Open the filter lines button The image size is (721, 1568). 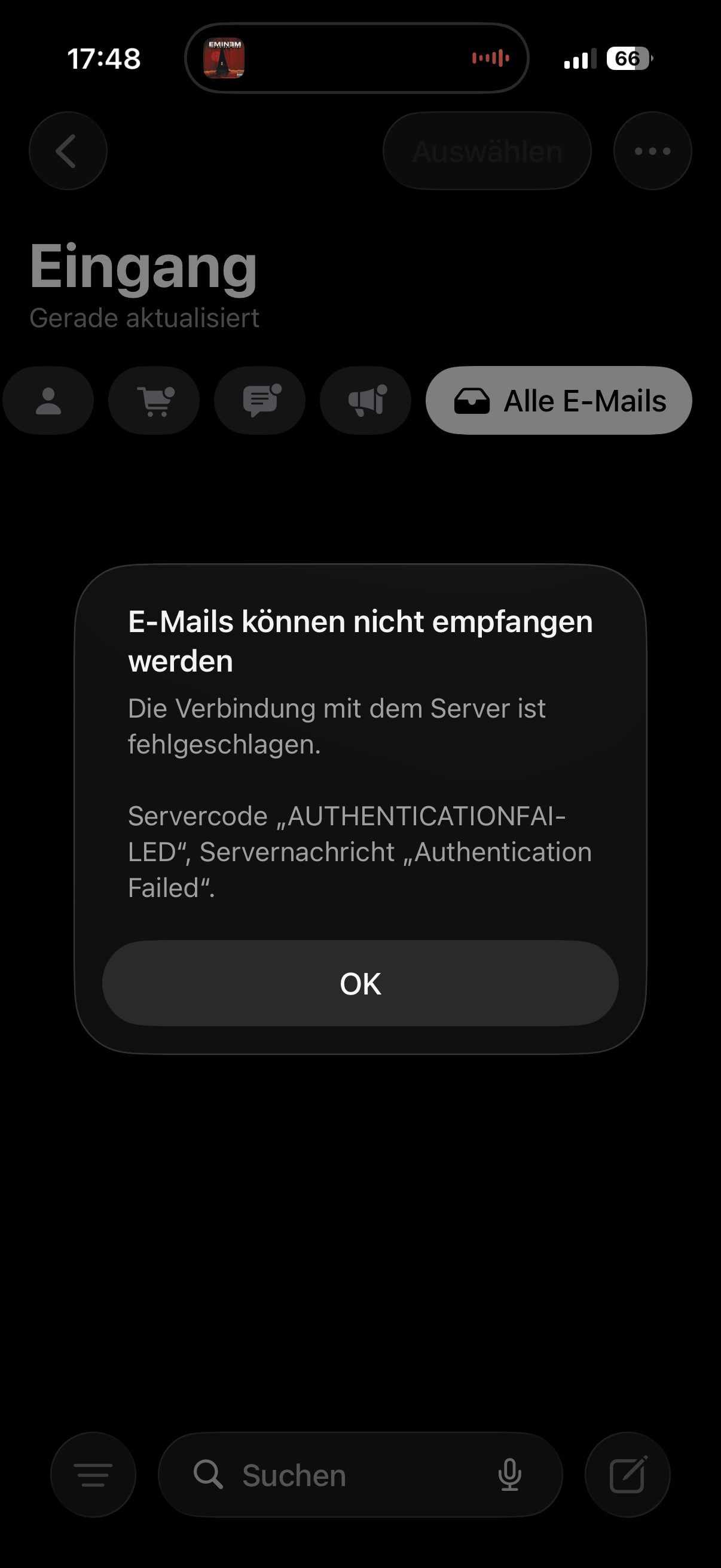[93, 1475]
